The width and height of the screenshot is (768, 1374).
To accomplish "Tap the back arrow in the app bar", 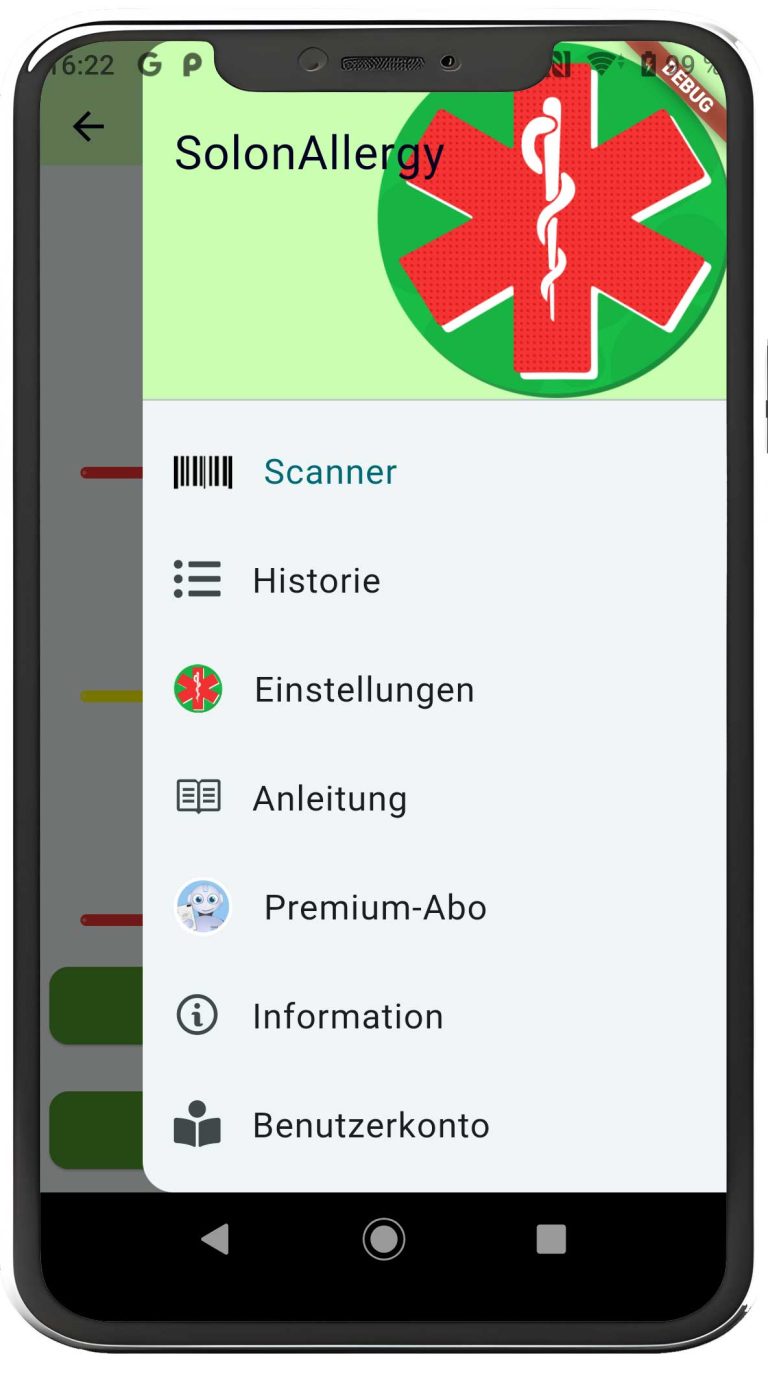I will click(89, 126).
